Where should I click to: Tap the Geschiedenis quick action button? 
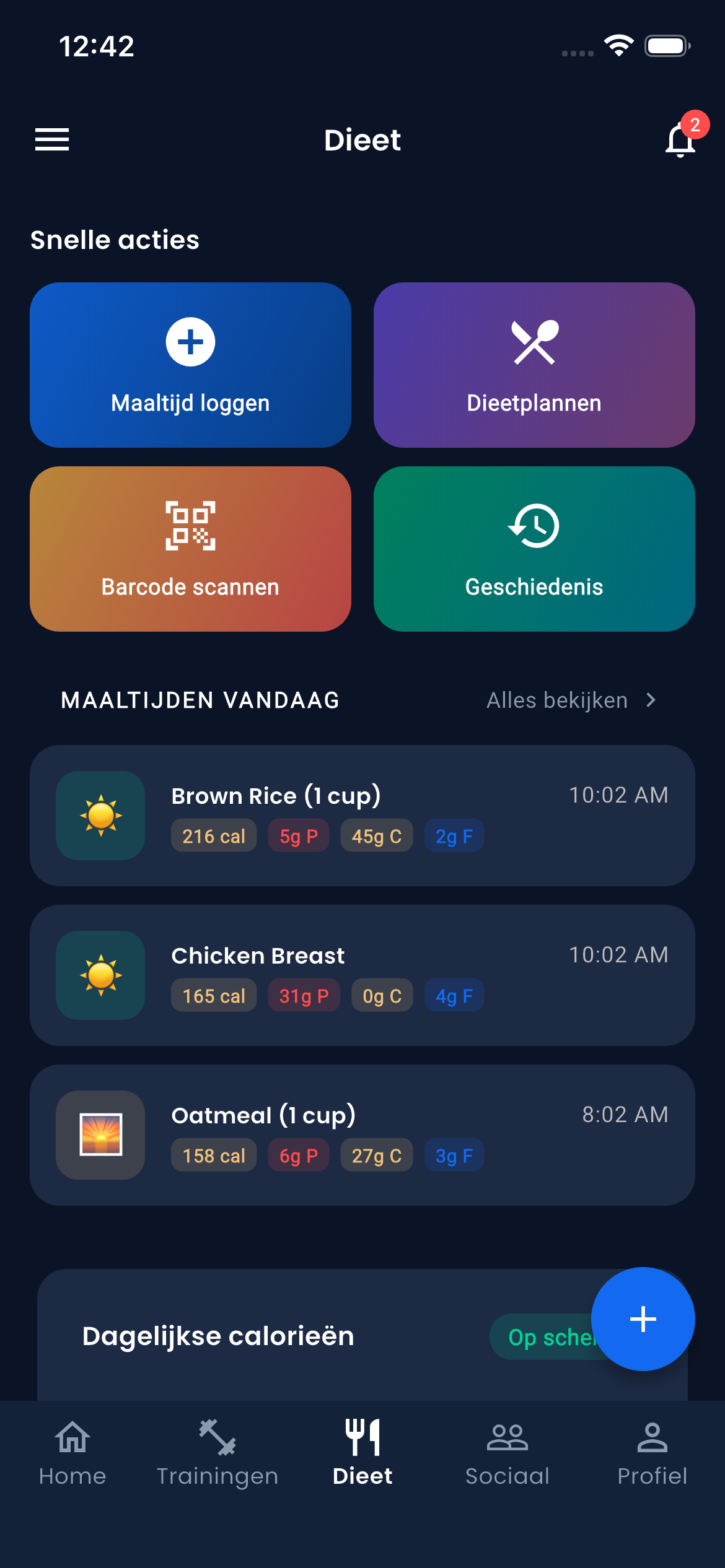[534, 549]
